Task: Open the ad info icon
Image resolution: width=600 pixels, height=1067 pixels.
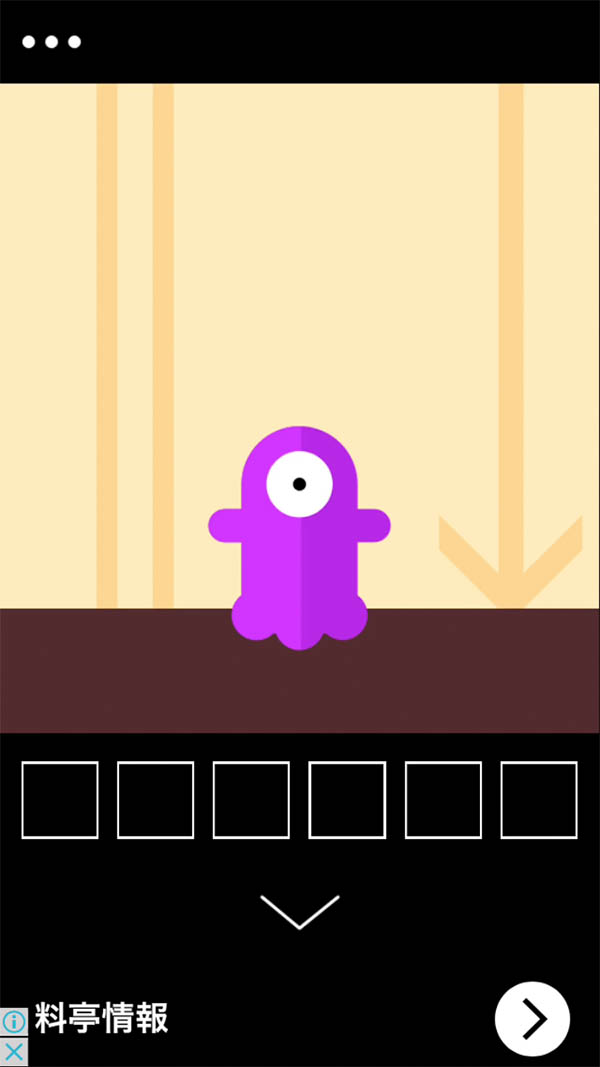Action: [14, 1022]
